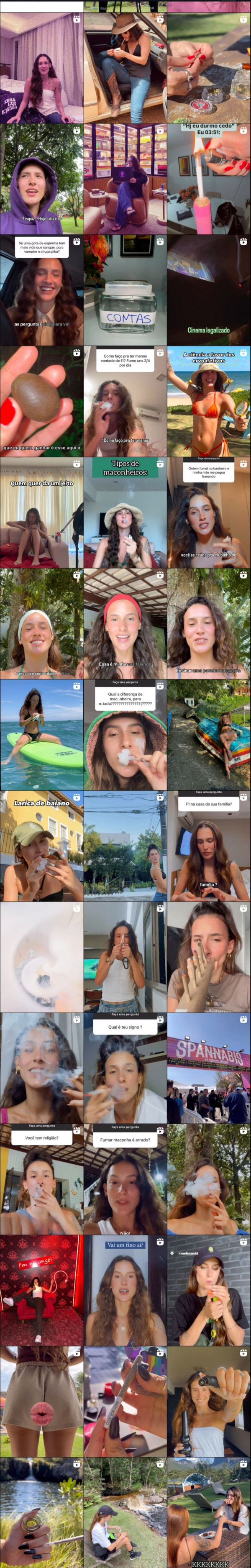This screenshot has height=1568, width=251.
Task: Open the "Larica de baiano" reel
Action: (41, 846)
